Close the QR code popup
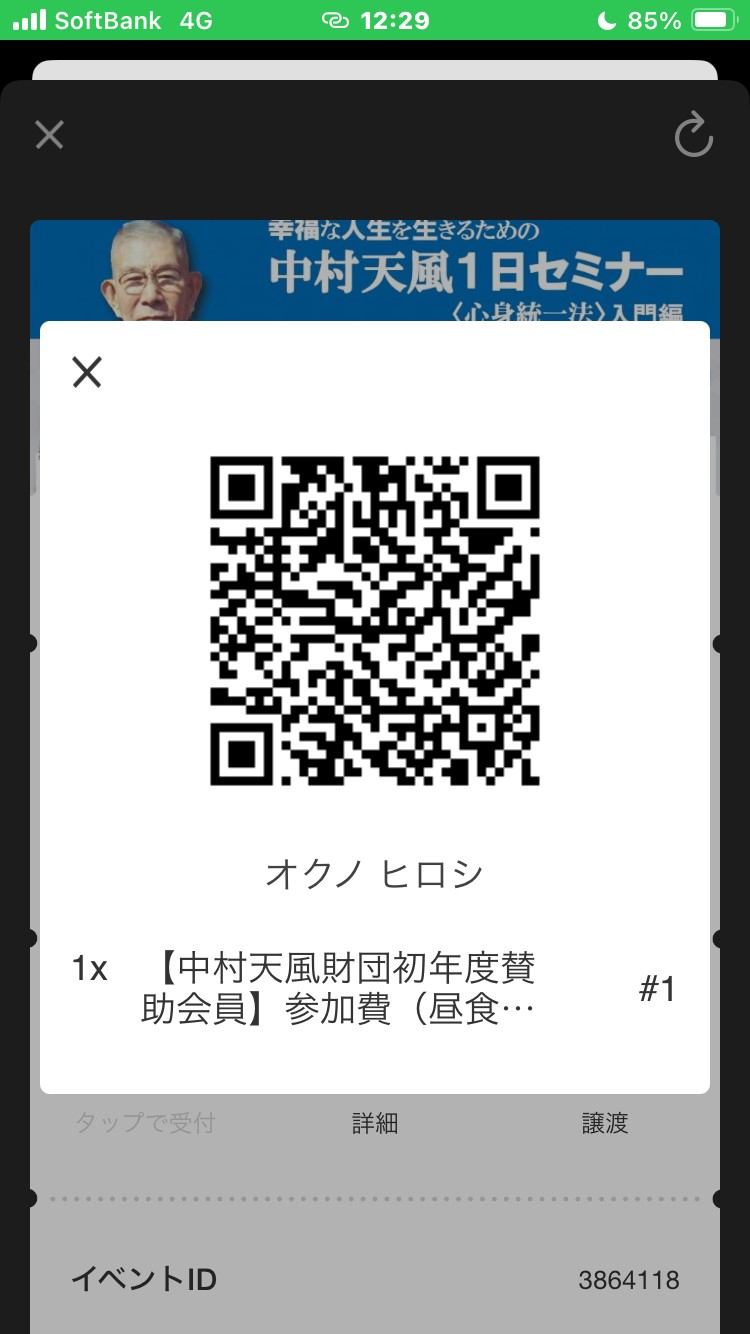Screen dimensions: 750x1334 [87, 372]
